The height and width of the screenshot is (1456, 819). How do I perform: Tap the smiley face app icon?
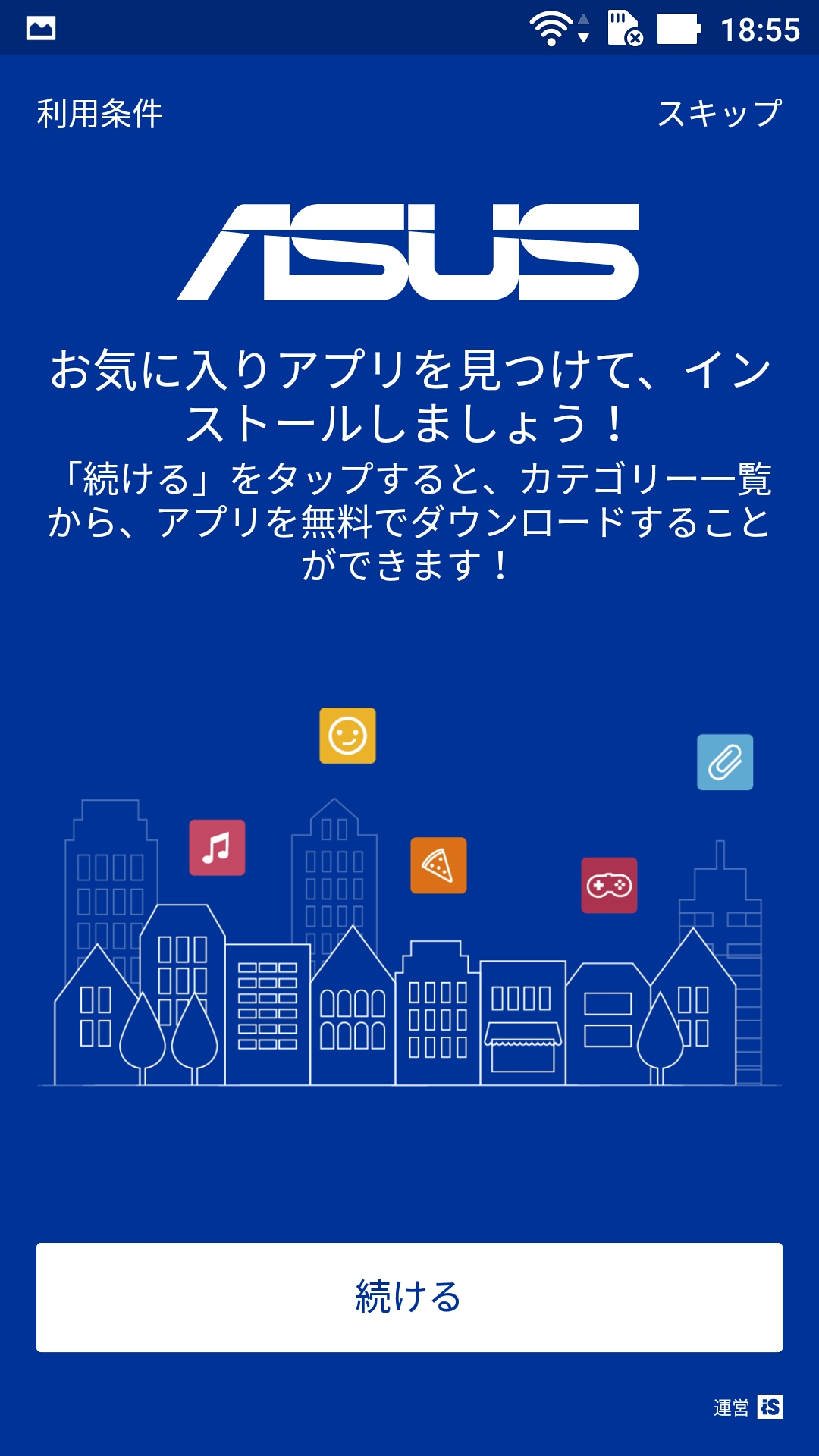pos(349,734)
